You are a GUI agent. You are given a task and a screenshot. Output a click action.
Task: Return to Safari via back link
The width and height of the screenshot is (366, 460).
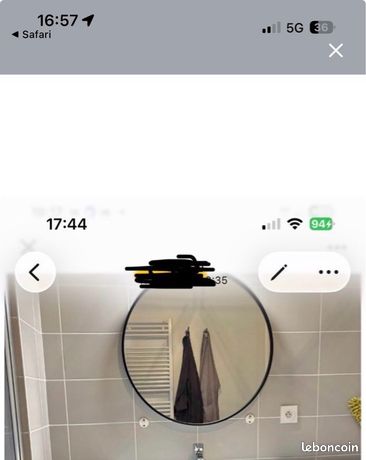coord(32,34)
